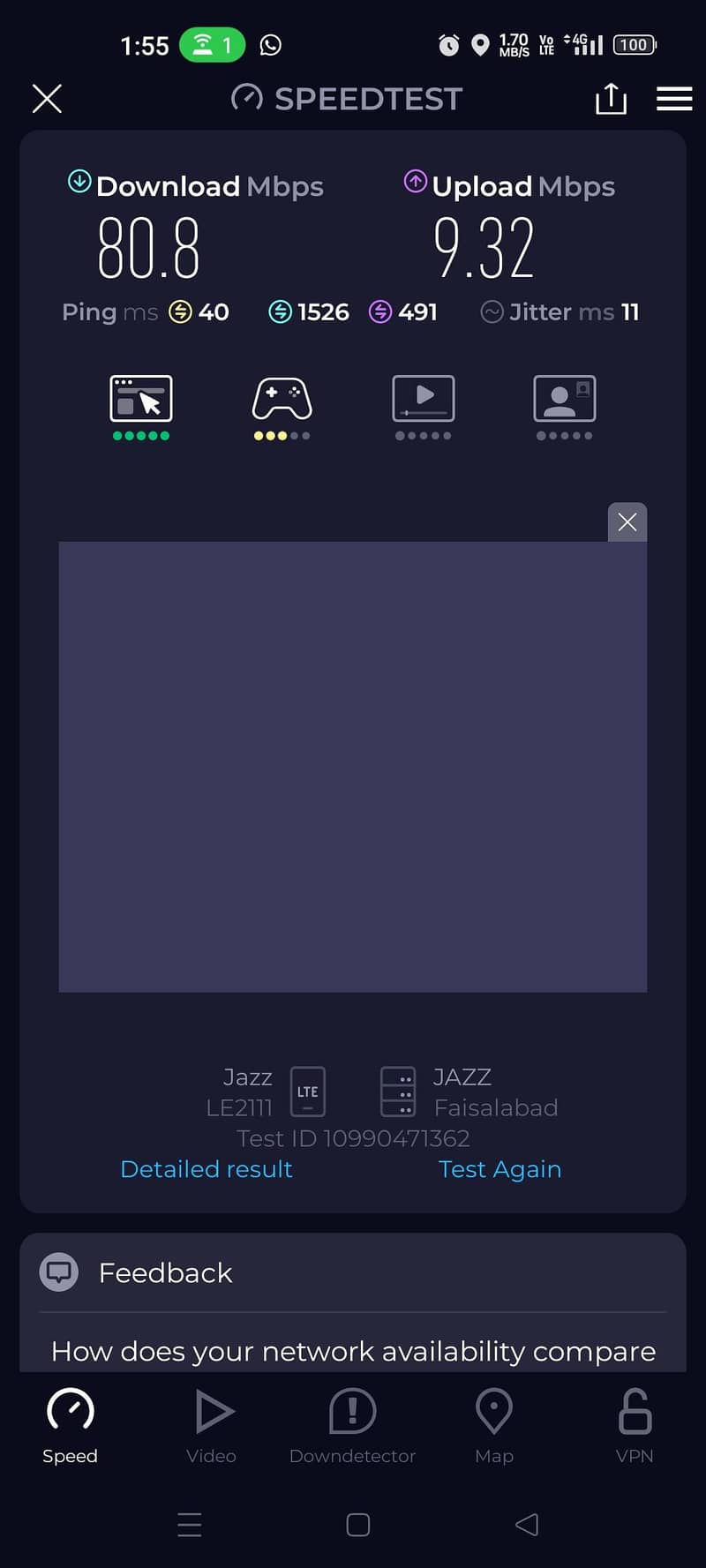Open the hamburger menu
706x1568 pixels.
pos(674,99)
